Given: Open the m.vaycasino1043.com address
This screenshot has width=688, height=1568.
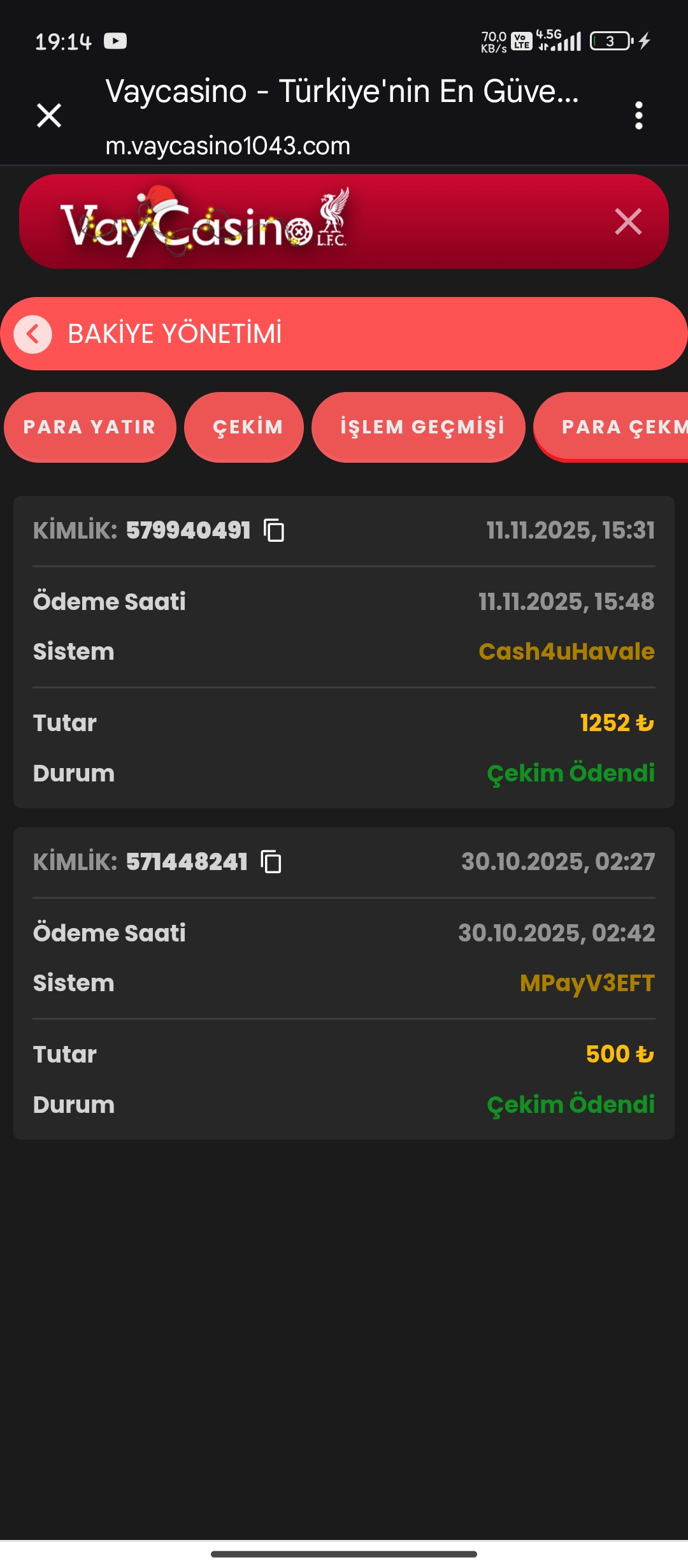Looking at the screenshot, I should click(227, 145).
